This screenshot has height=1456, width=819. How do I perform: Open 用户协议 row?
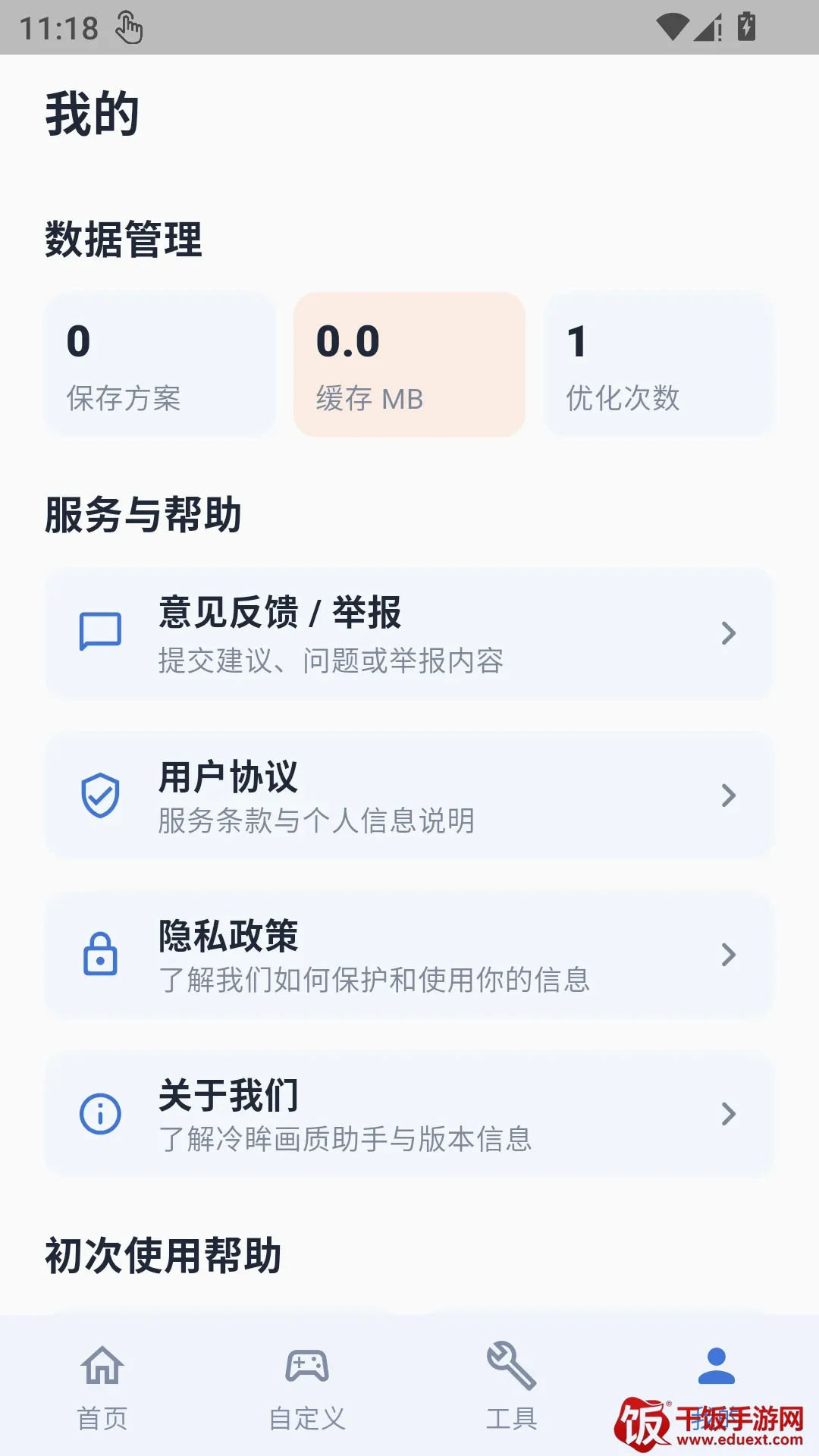(x=409, y=795)
